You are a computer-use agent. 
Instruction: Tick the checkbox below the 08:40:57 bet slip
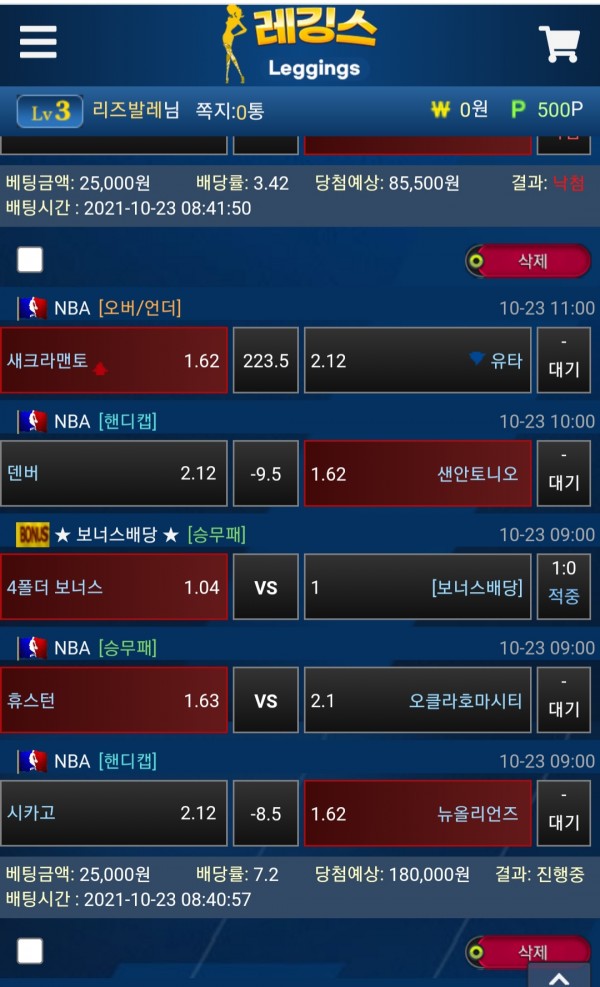[x=30, y=951]
